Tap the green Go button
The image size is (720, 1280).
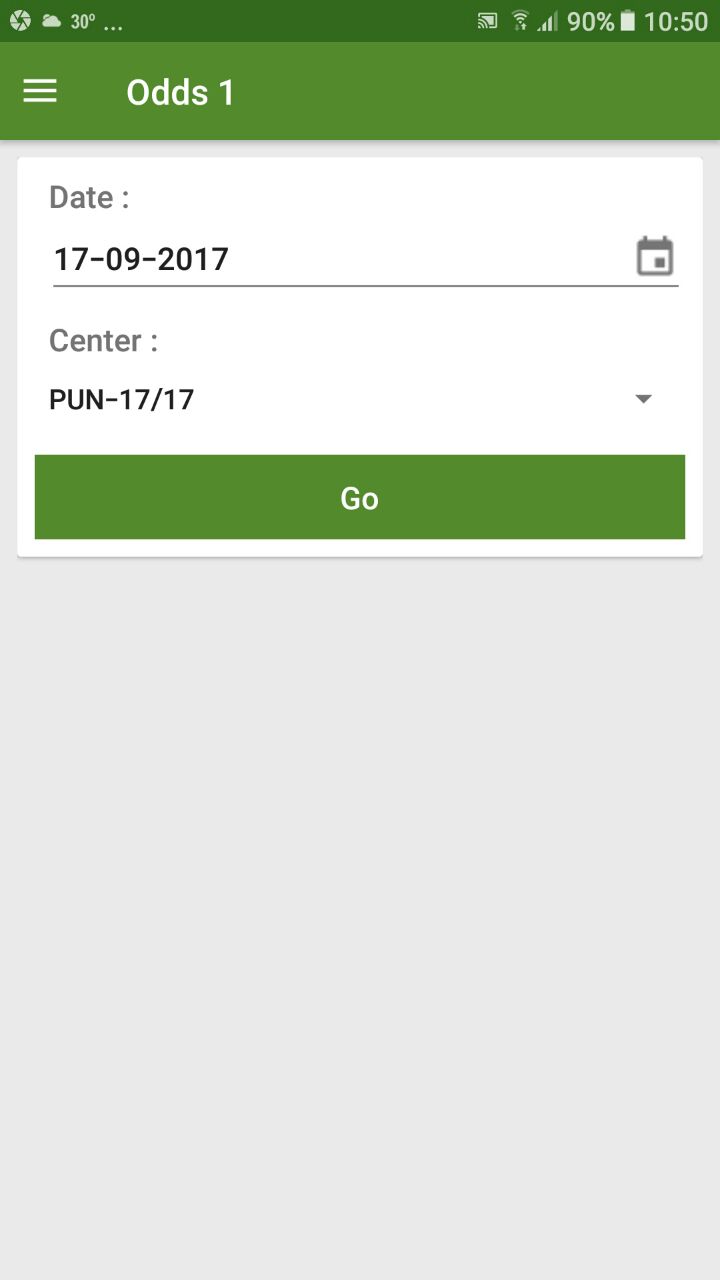pos(360,497)
